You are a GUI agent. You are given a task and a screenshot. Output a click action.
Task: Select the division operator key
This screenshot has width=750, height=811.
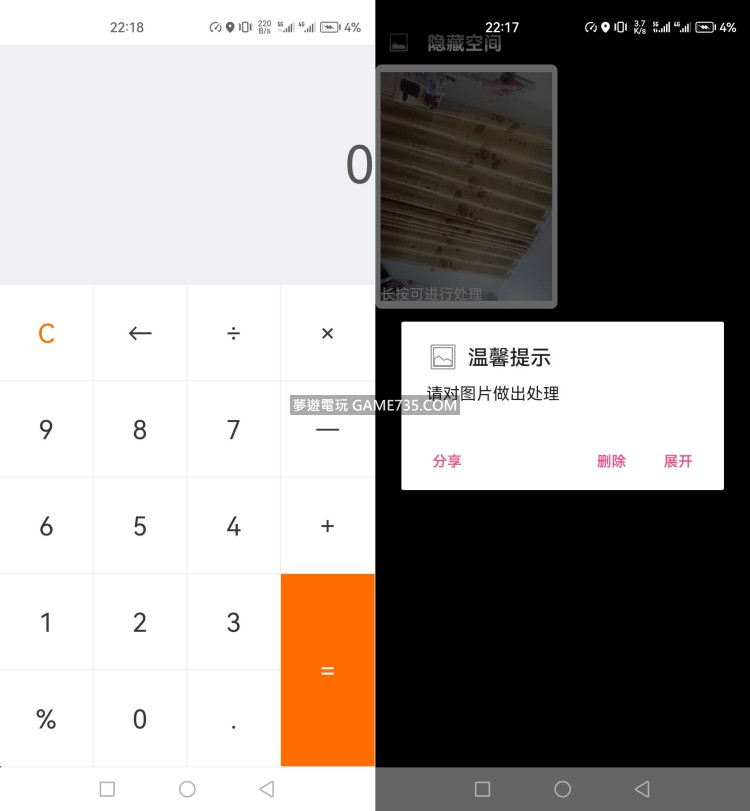(x=233, y=333)
